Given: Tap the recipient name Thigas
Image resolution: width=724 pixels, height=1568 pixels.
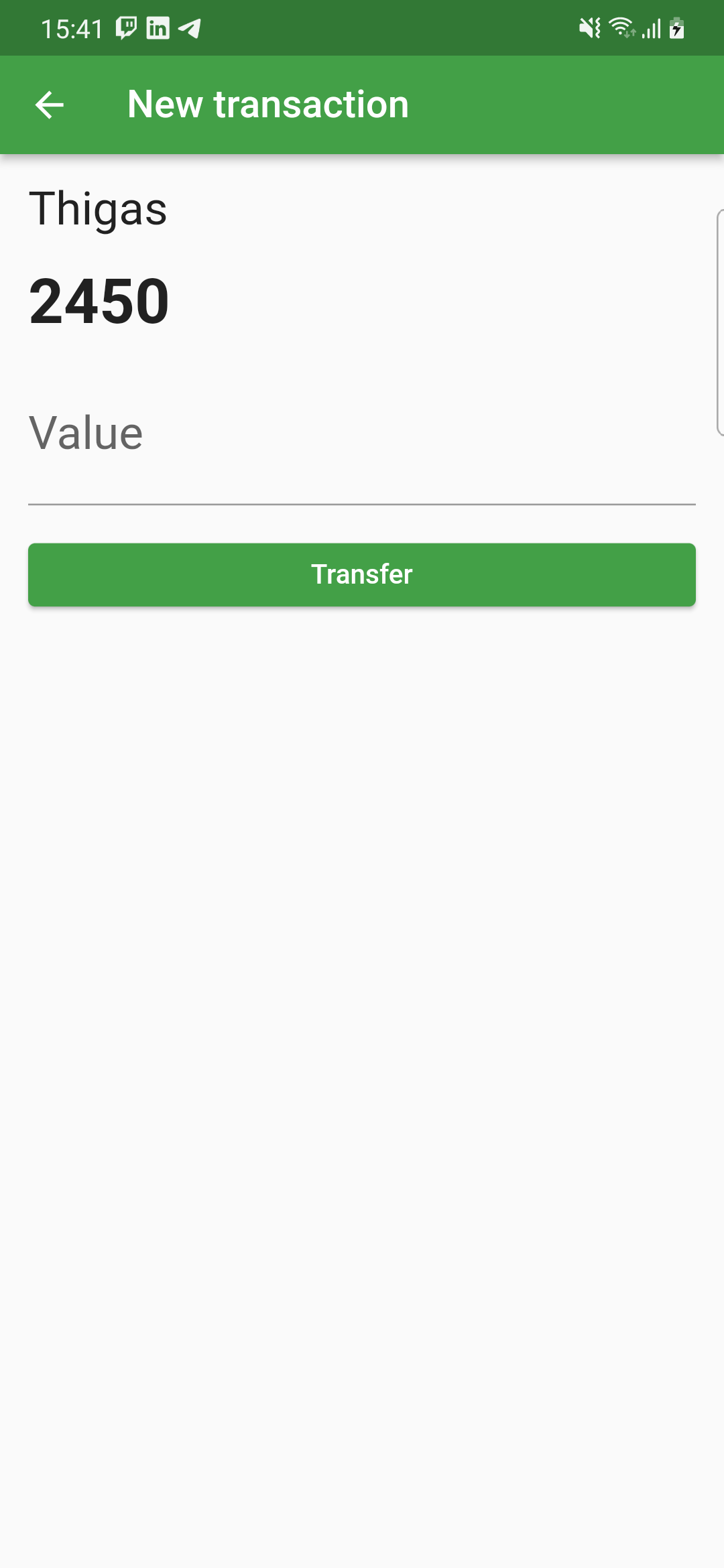Looking at the screenshot, I should point(98,209).
